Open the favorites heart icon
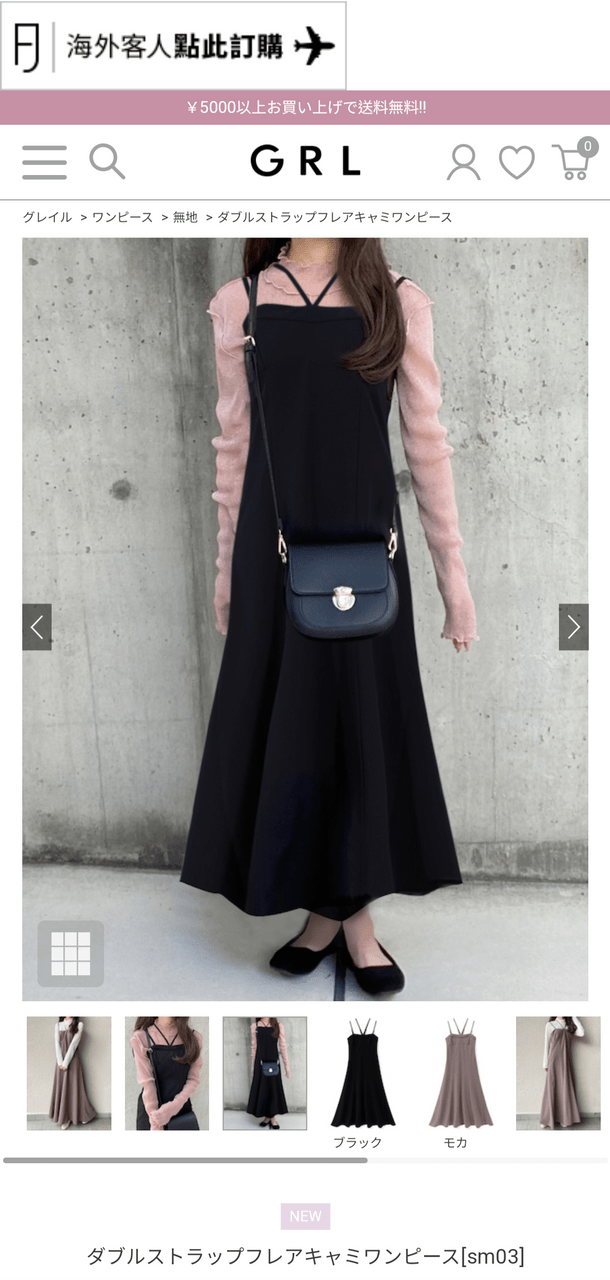610x1280 pixels. [517, 162]
